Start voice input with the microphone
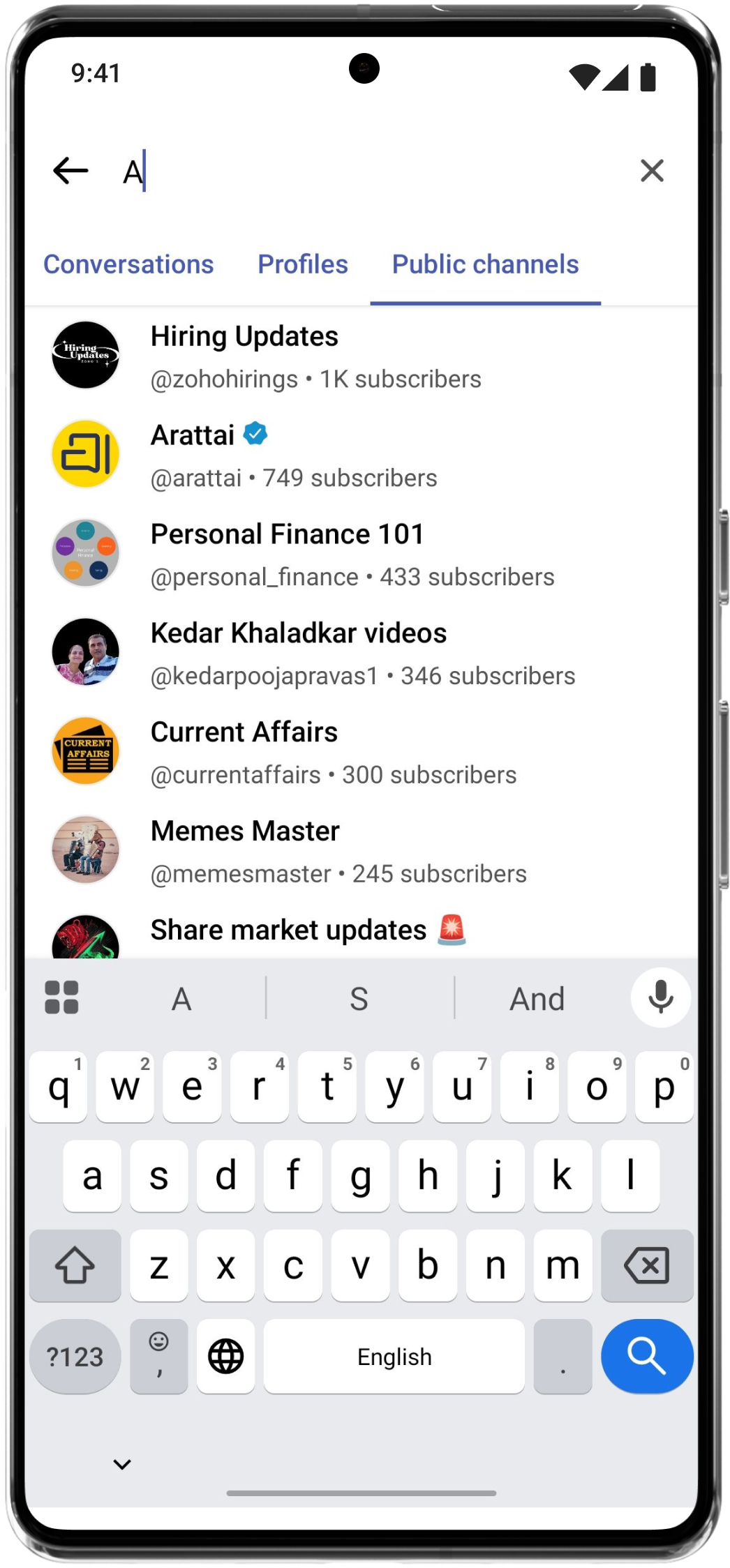This screenshot has width=730, height=1568. [660, 997]
